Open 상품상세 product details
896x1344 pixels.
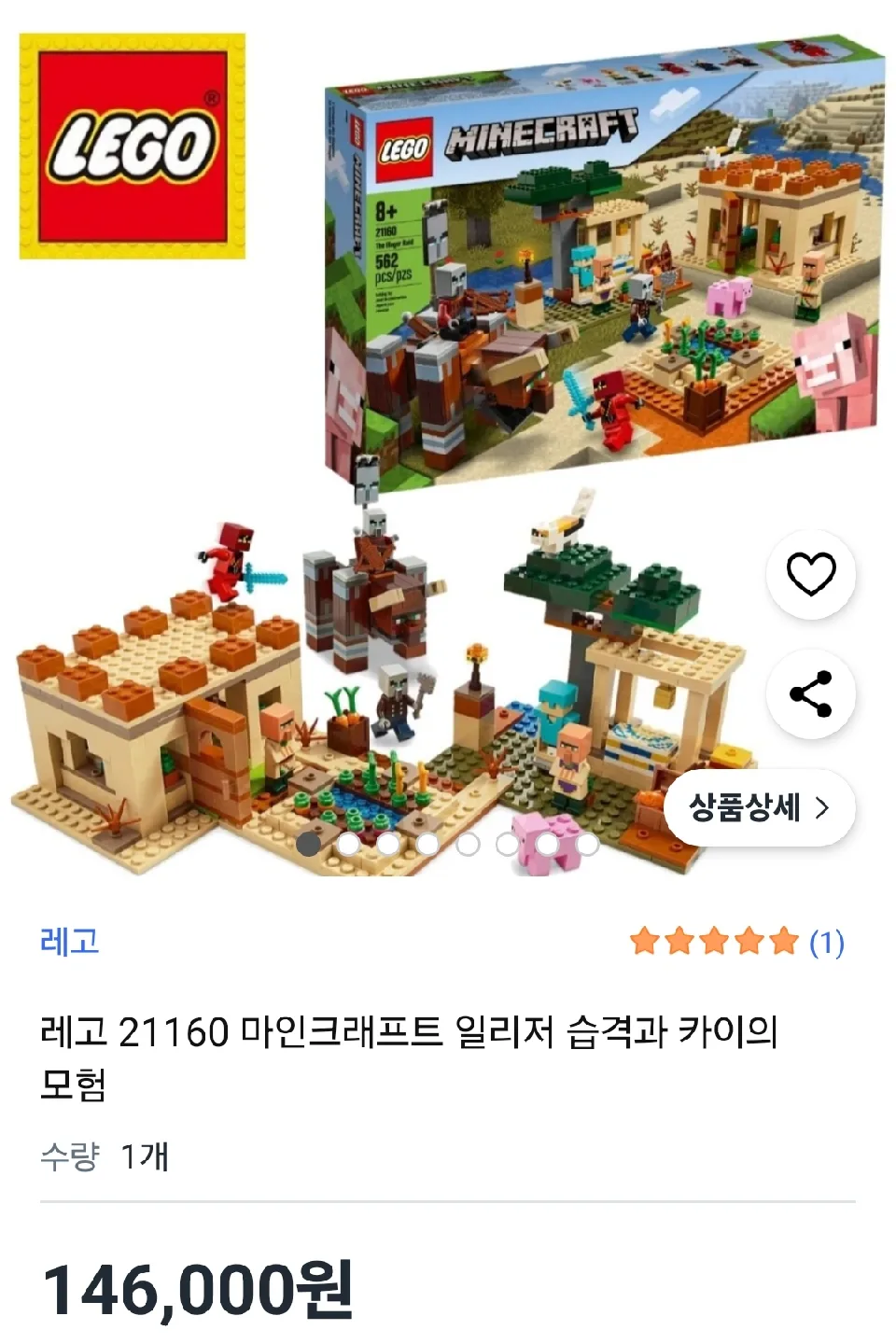(x=759, y=807)
